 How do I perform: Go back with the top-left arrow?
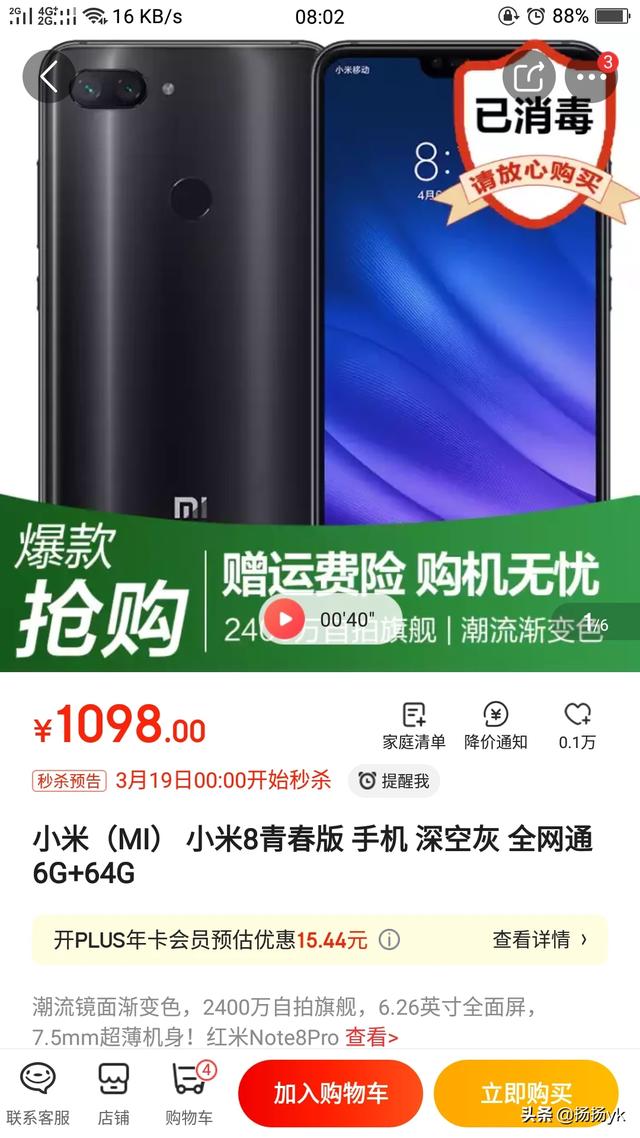tap(48, 76)
